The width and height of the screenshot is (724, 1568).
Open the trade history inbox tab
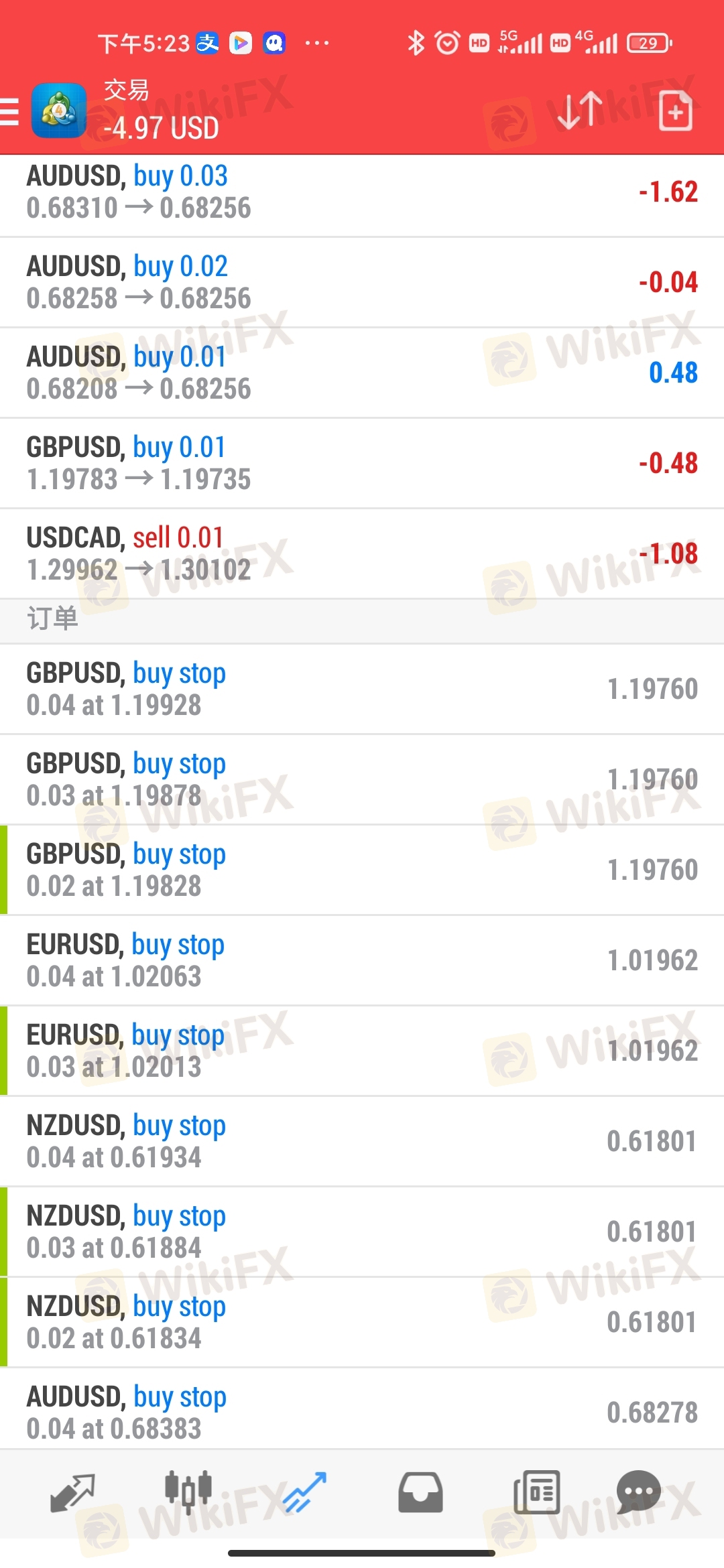[420, 1493]
